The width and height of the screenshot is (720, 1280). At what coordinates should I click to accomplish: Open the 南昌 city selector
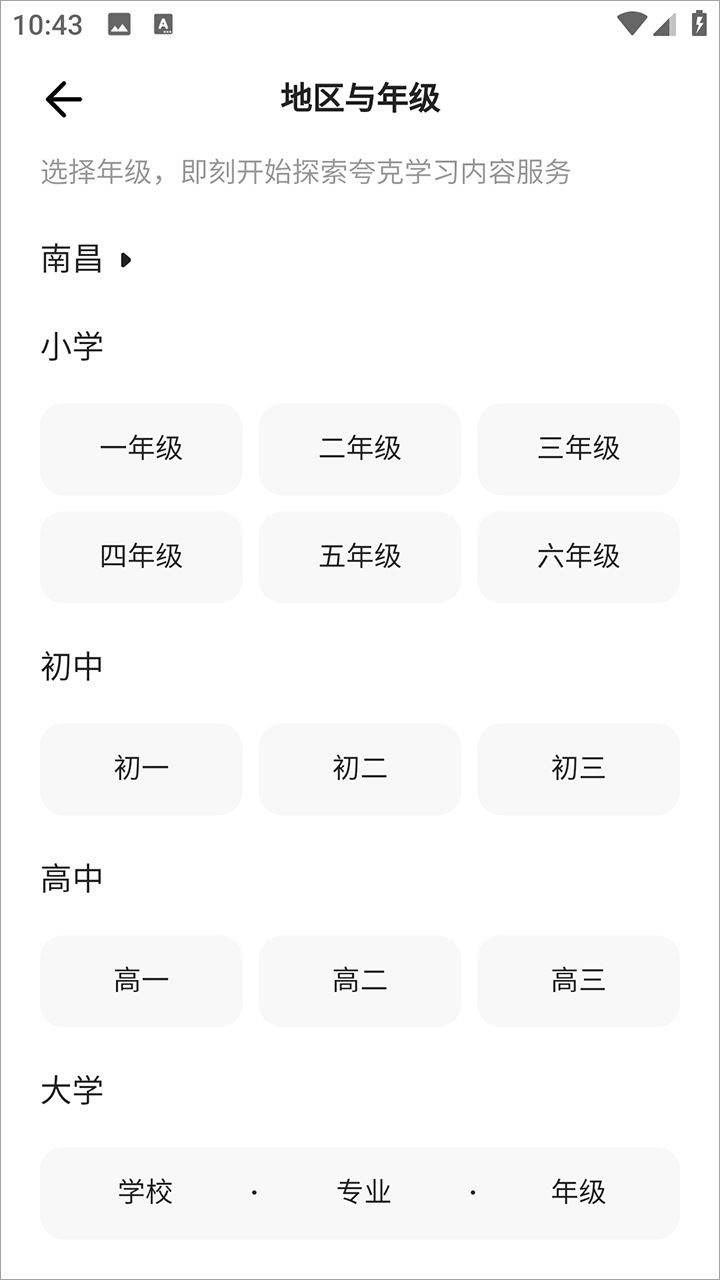click(86, 260)
